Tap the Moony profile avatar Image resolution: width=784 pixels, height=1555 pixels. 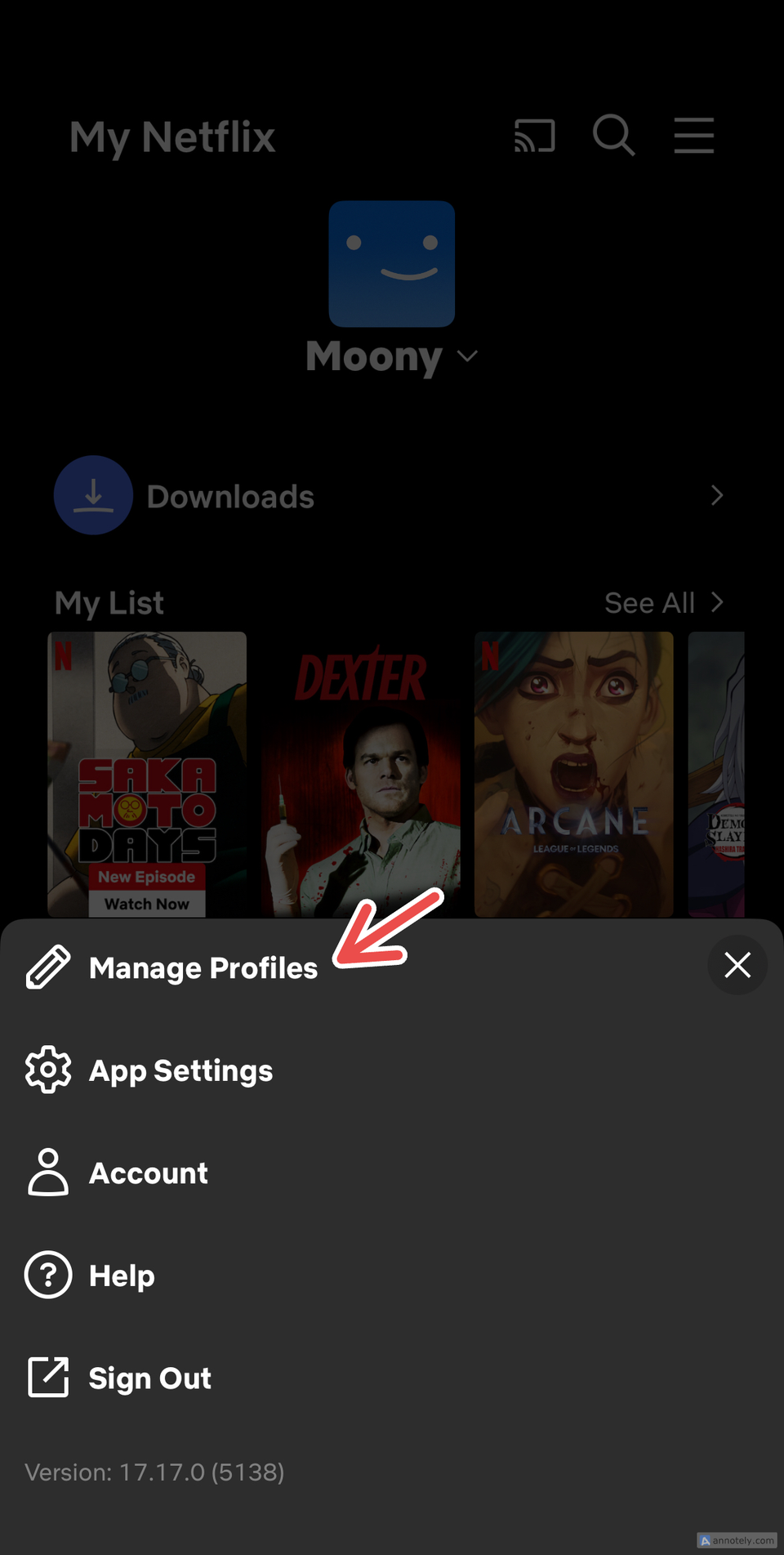(392, 264)
